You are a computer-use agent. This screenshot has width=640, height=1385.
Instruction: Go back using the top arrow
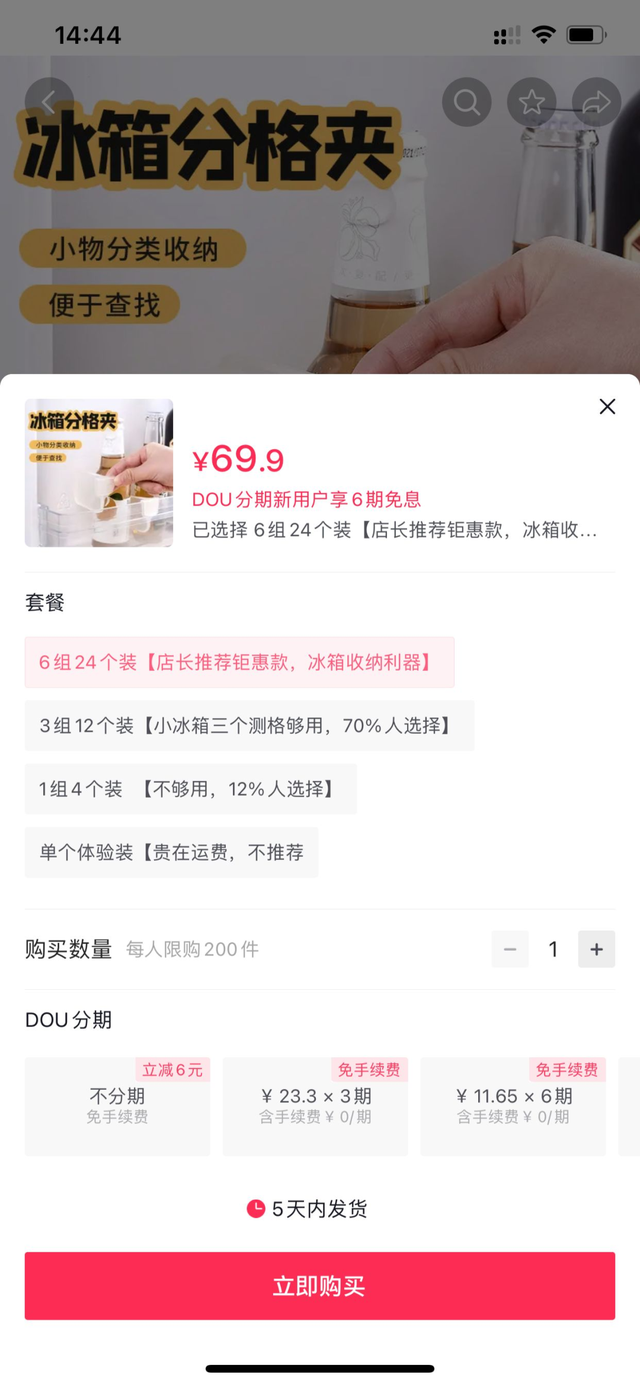point(49,101)
